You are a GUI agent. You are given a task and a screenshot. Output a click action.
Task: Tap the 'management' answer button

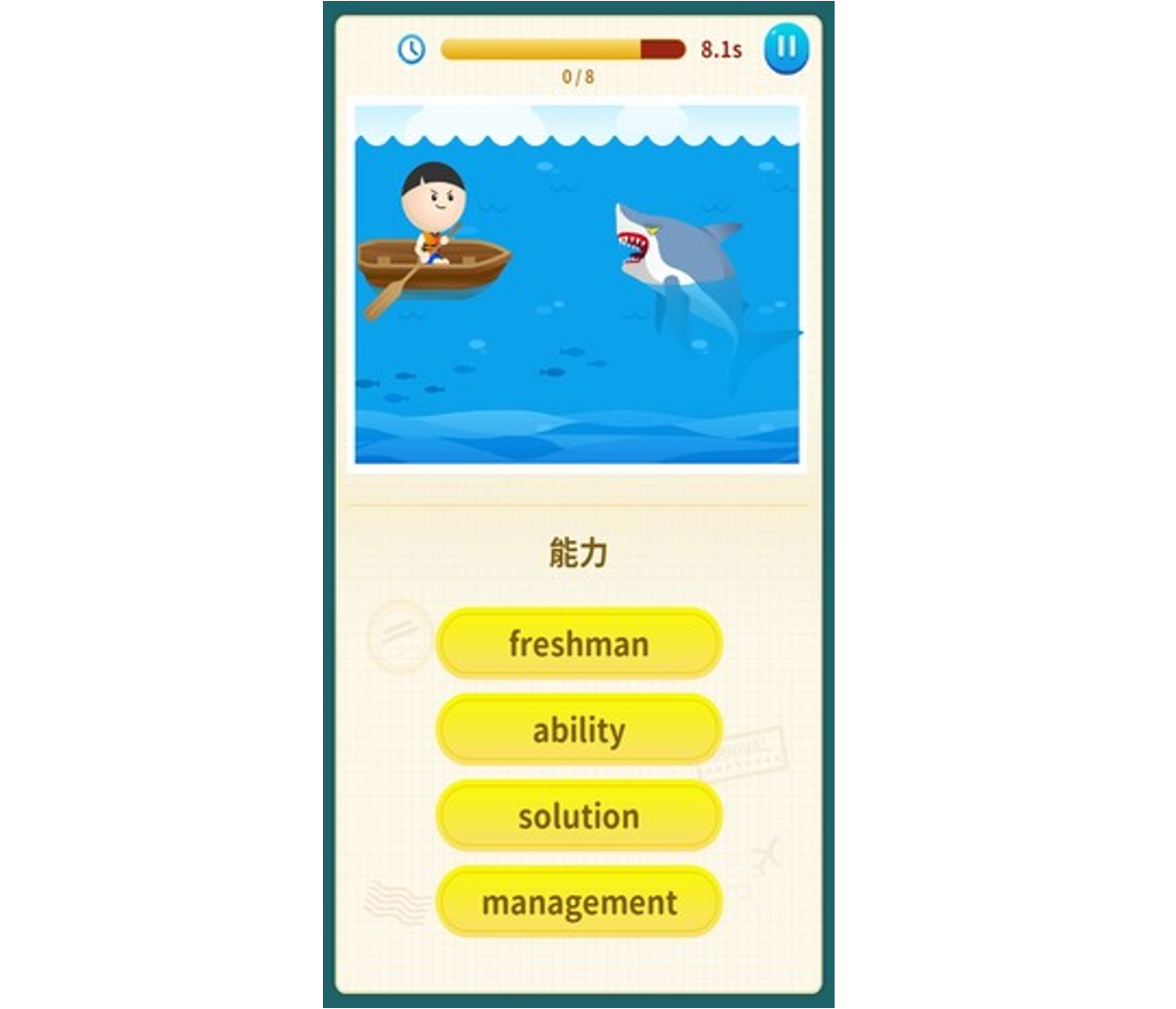tap(578, 902)
